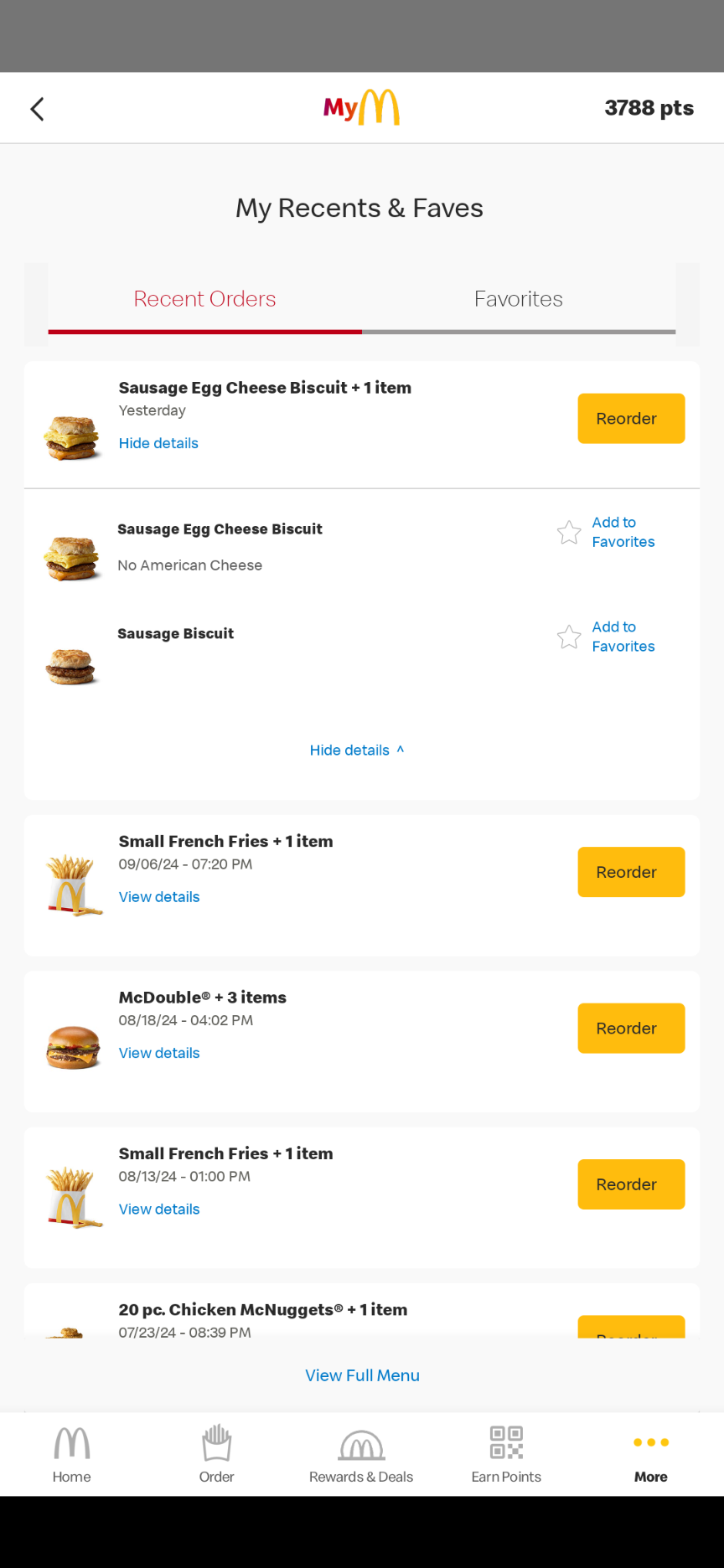This screenshot has height=1568, width=724.
Task: Add Sausage Egg Cheese Biscuit to favorites
Action: point(607,532)
